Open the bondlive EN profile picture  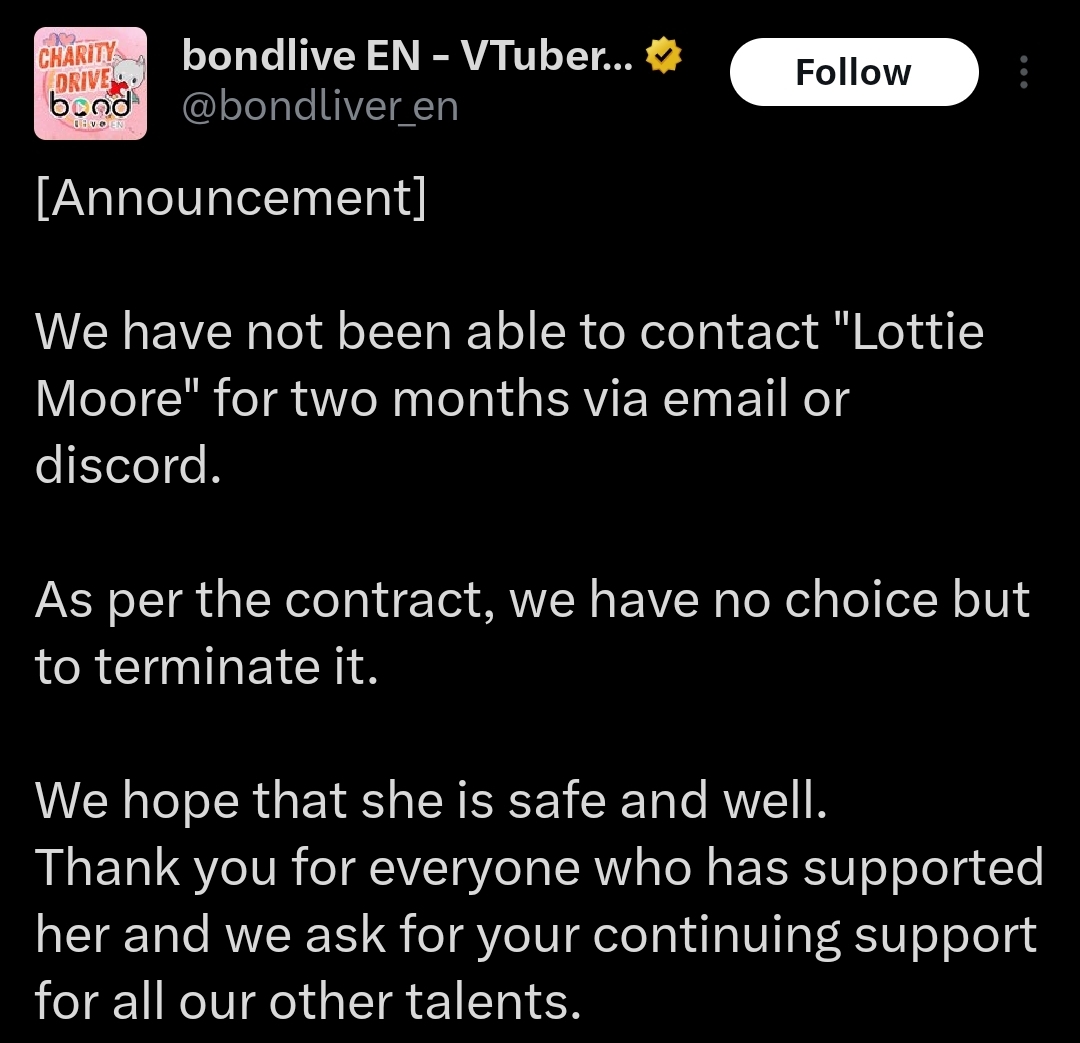point(91,84)
